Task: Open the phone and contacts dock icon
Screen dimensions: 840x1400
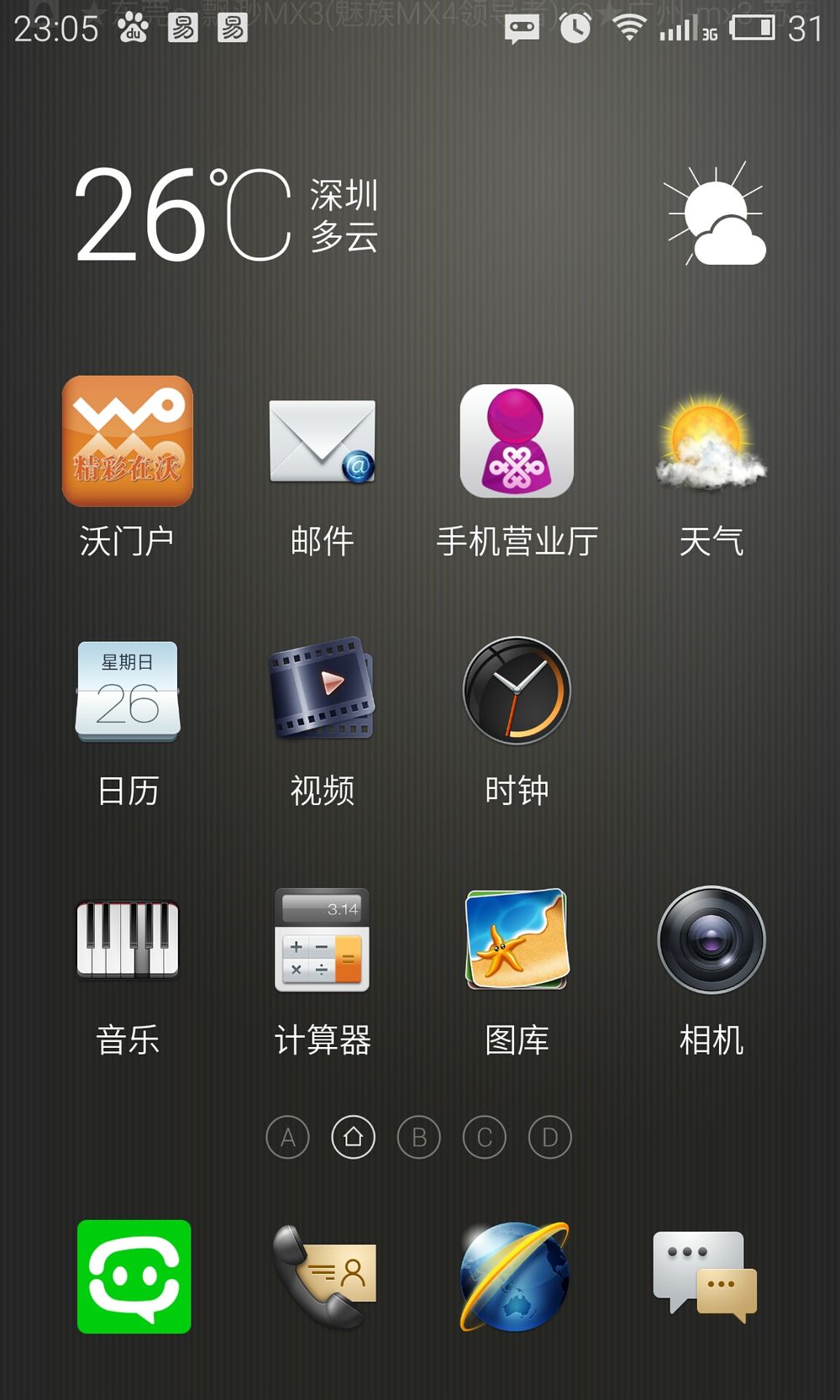Action: [x=324, y=1276]
